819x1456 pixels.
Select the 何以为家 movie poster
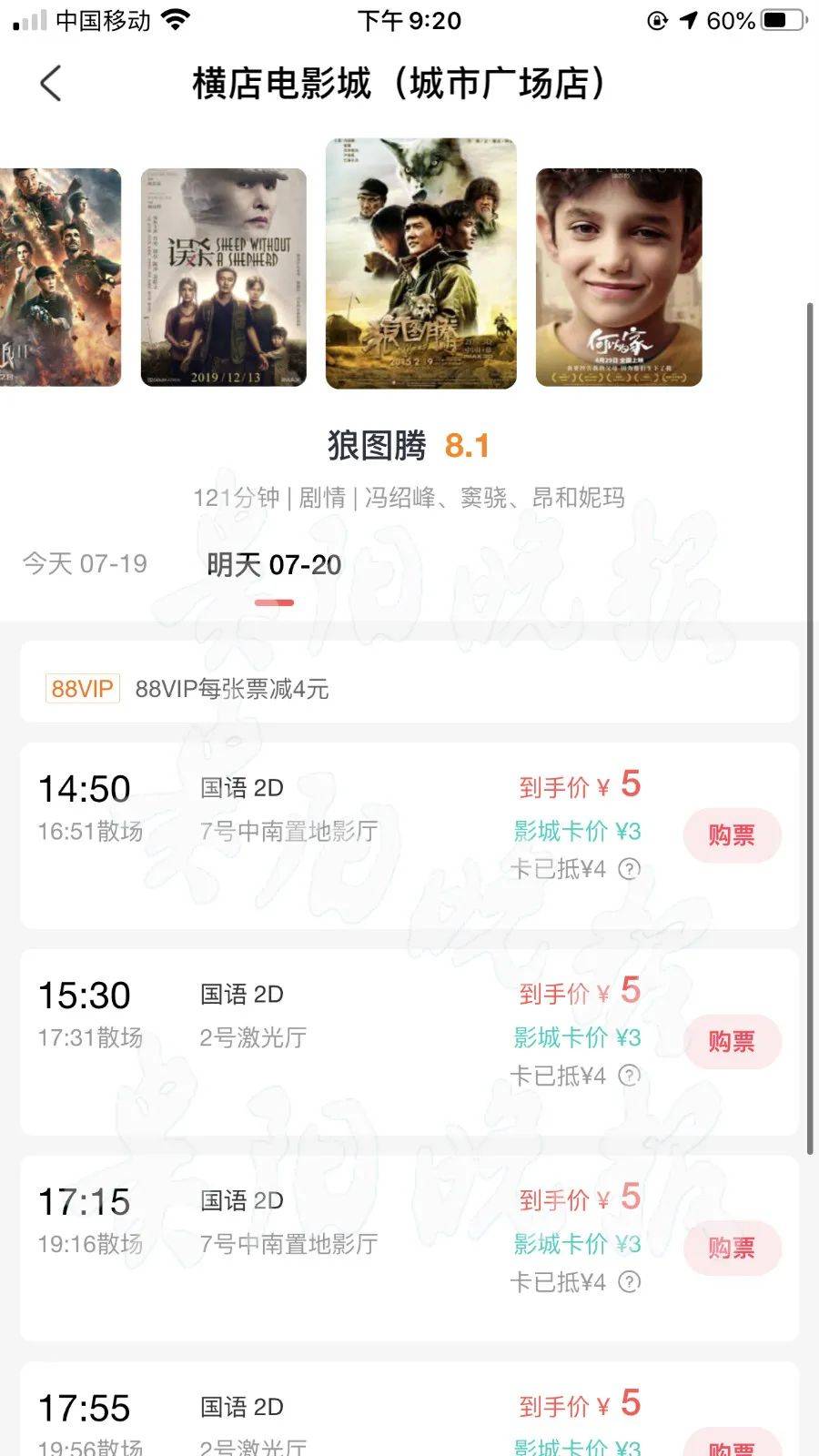click(619, 278)
